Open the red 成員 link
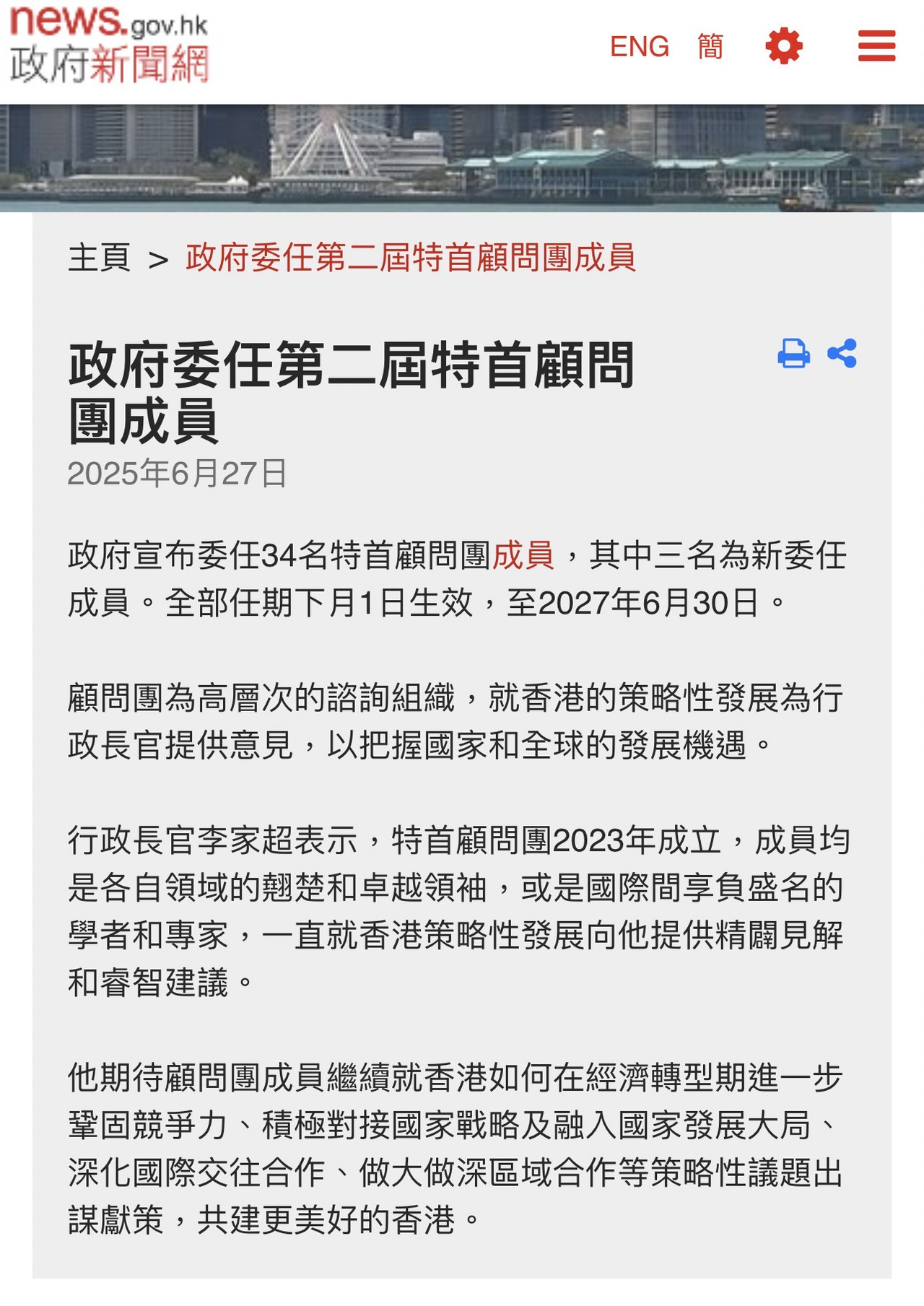Screen dimensions: 924x1306 click(523, 555)
